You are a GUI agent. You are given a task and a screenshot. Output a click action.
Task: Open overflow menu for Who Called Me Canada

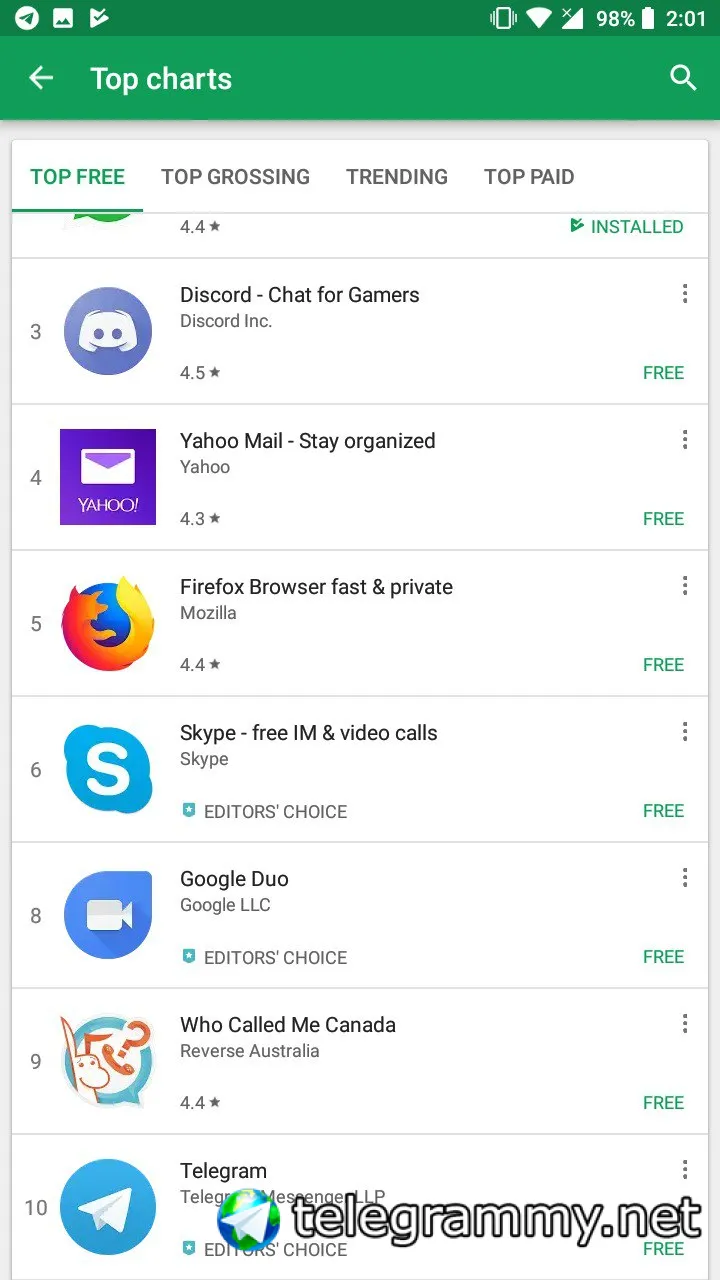click(x=685, y=1024)
